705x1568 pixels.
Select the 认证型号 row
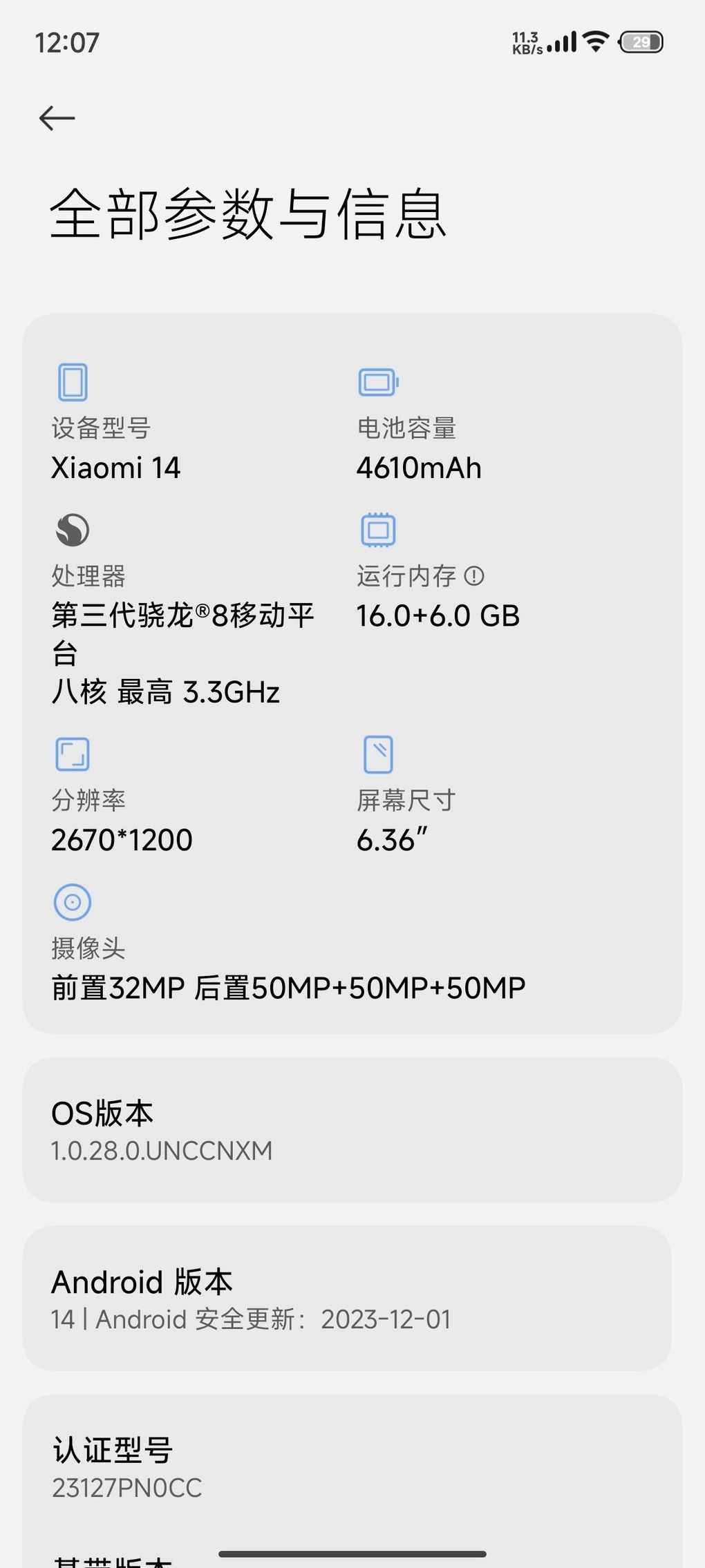pyautogui.click(x=352, y=1466)
